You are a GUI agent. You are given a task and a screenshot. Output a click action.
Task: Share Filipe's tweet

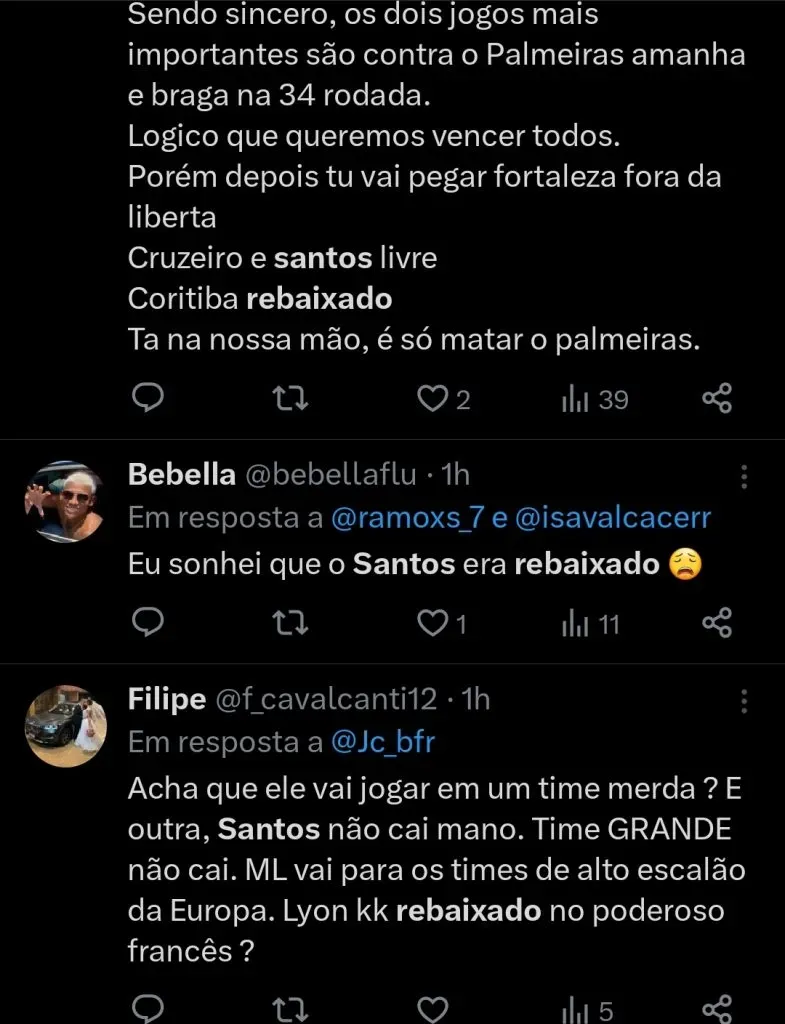coord(717,1007)
